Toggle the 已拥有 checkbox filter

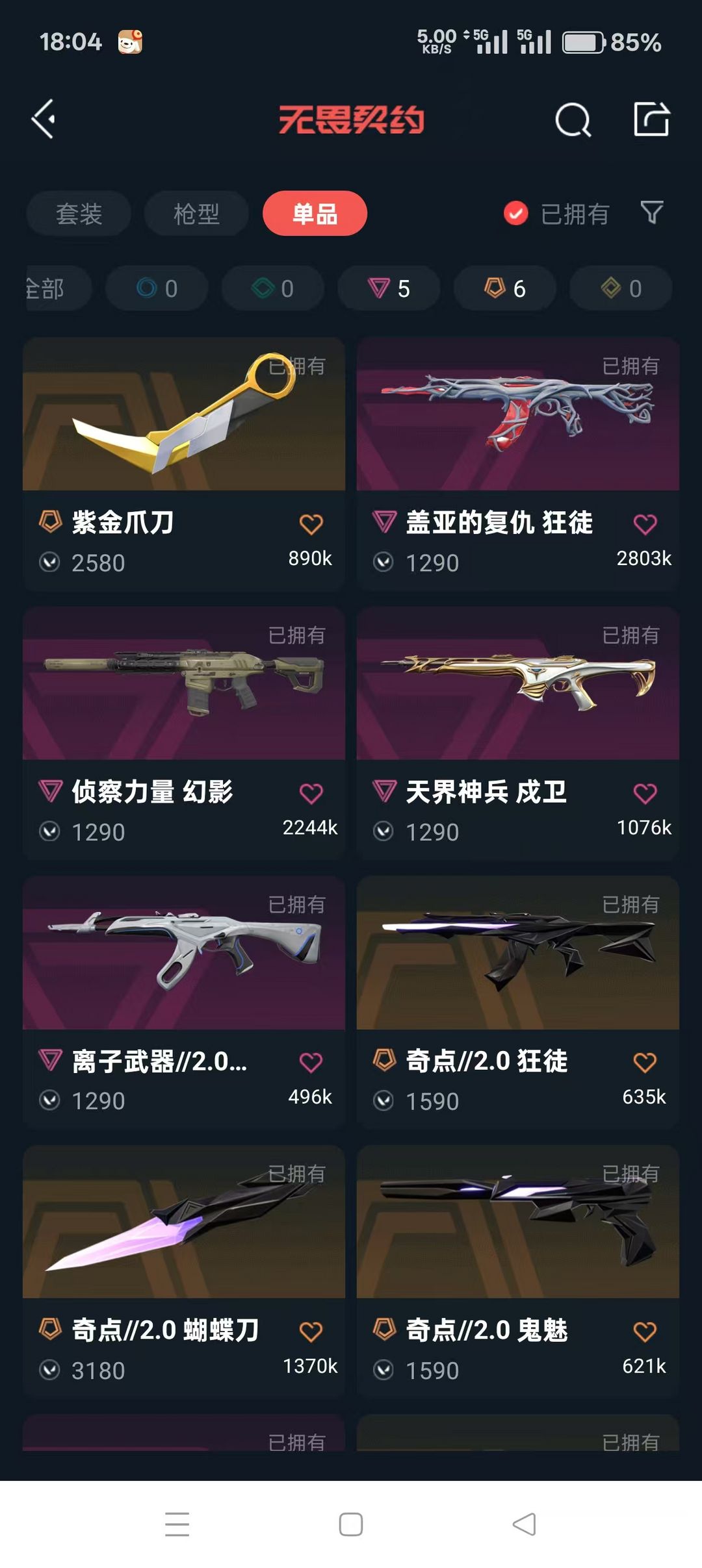tap(516, 213)
